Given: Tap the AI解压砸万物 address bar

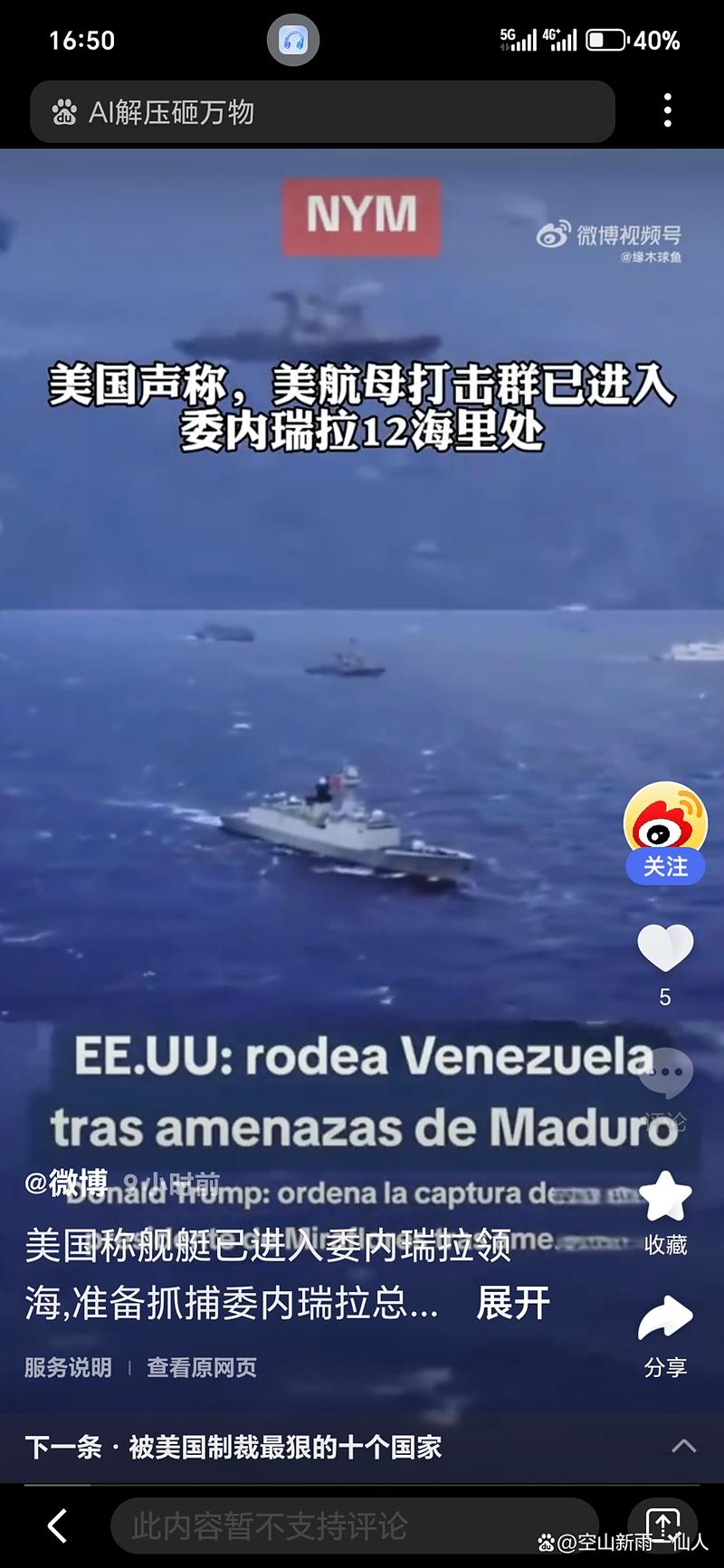Looking at the screenshot, I should tap(321, 112).
